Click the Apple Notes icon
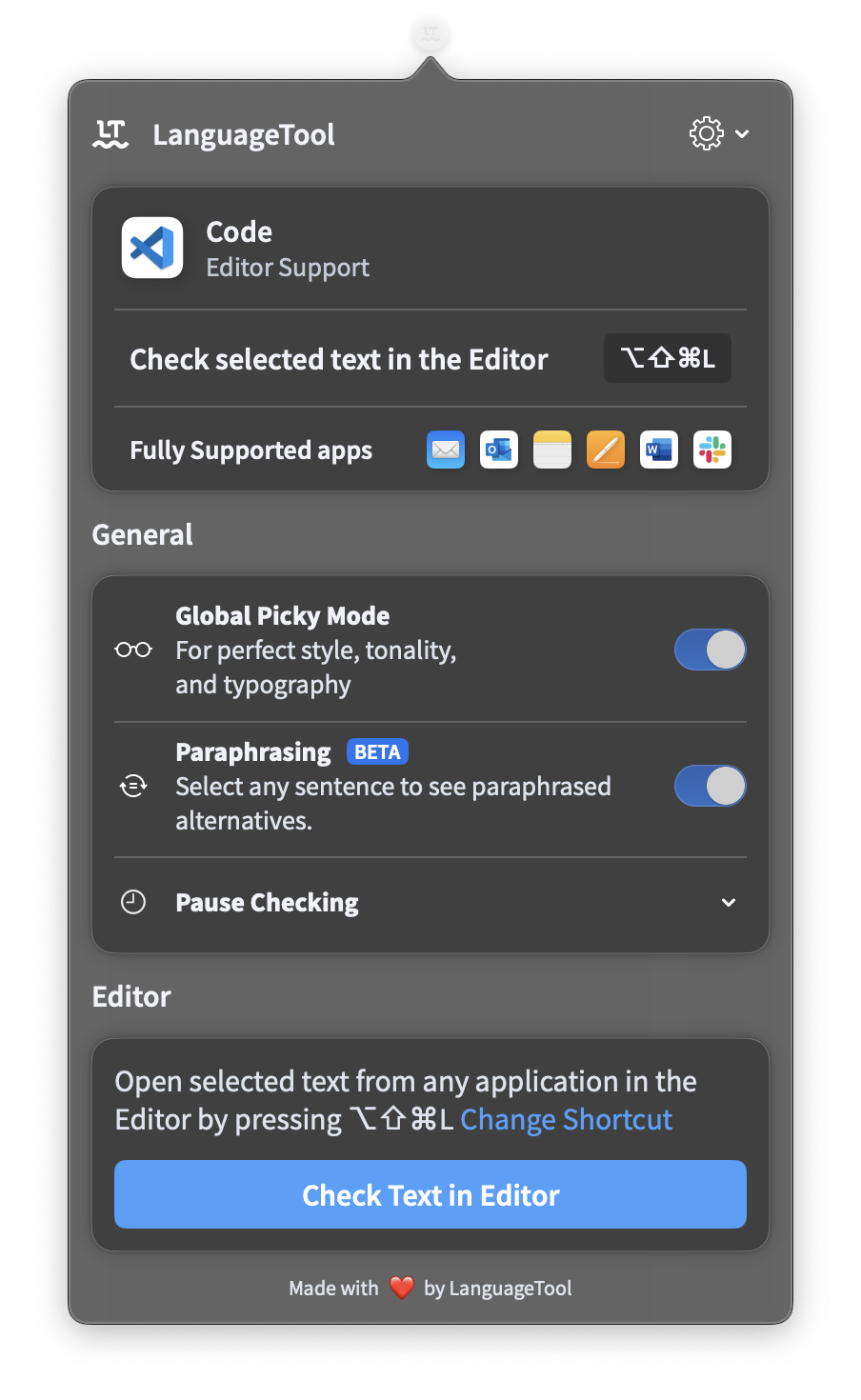The width and height of the screenshot is (861, 1400). (x=551, y=449)
